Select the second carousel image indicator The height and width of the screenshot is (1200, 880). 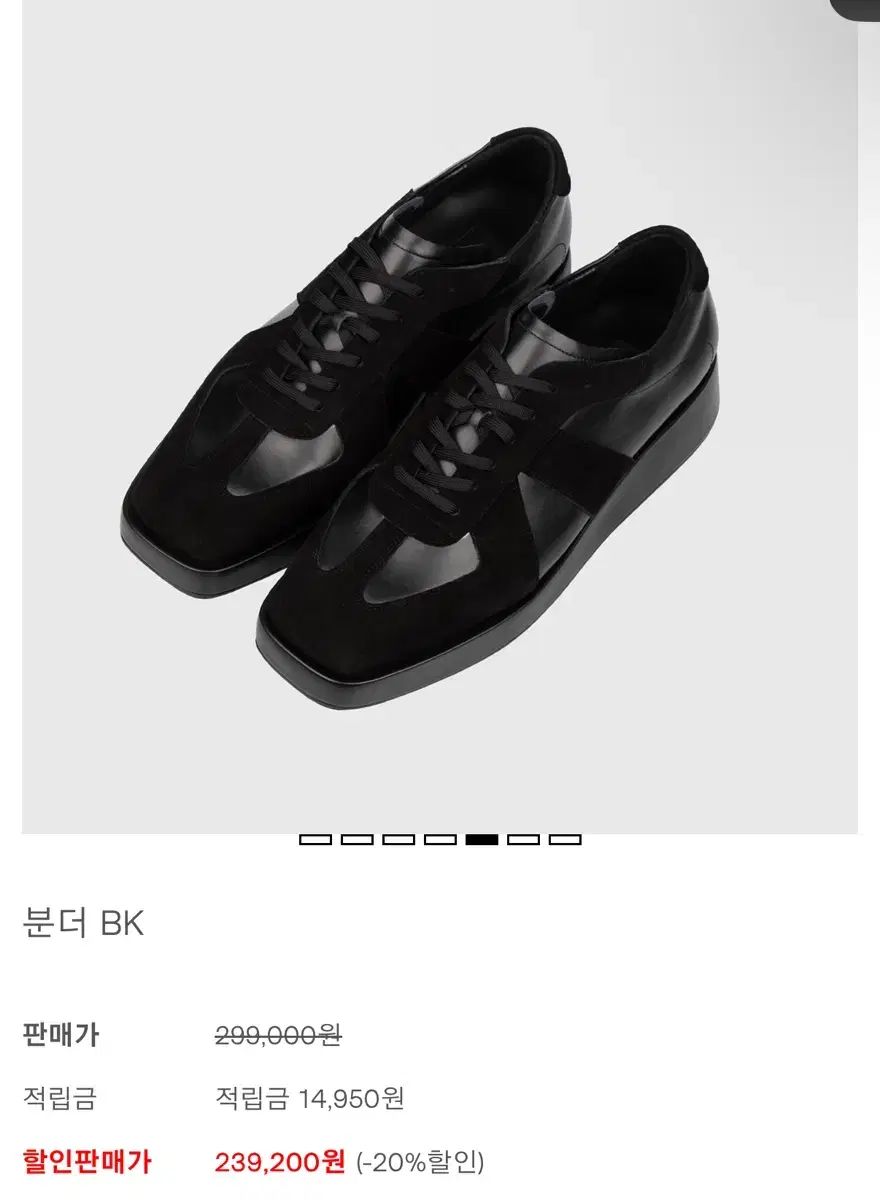tap(357, 840)
